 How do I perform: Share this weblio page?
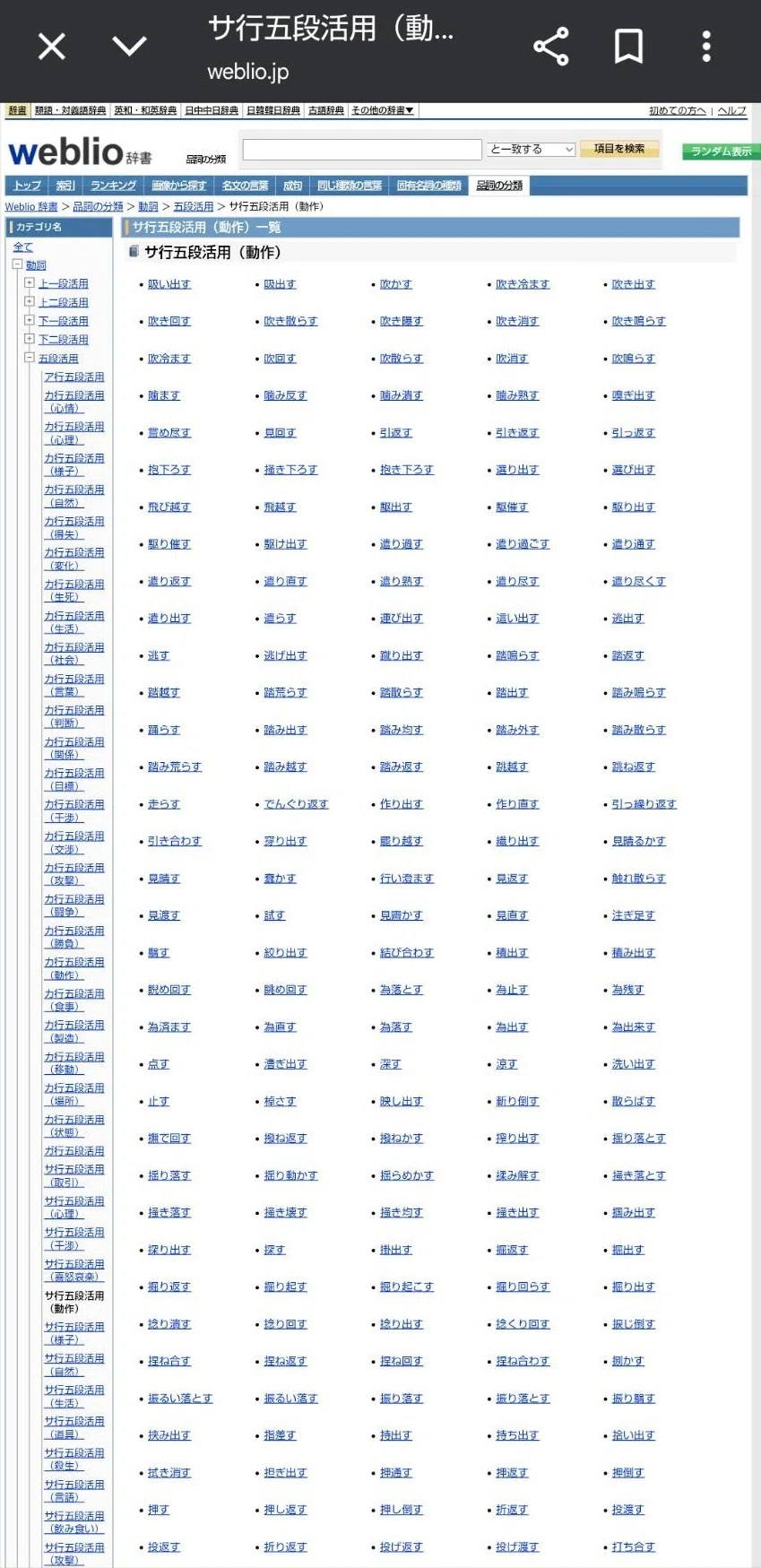tap(550, 46)
